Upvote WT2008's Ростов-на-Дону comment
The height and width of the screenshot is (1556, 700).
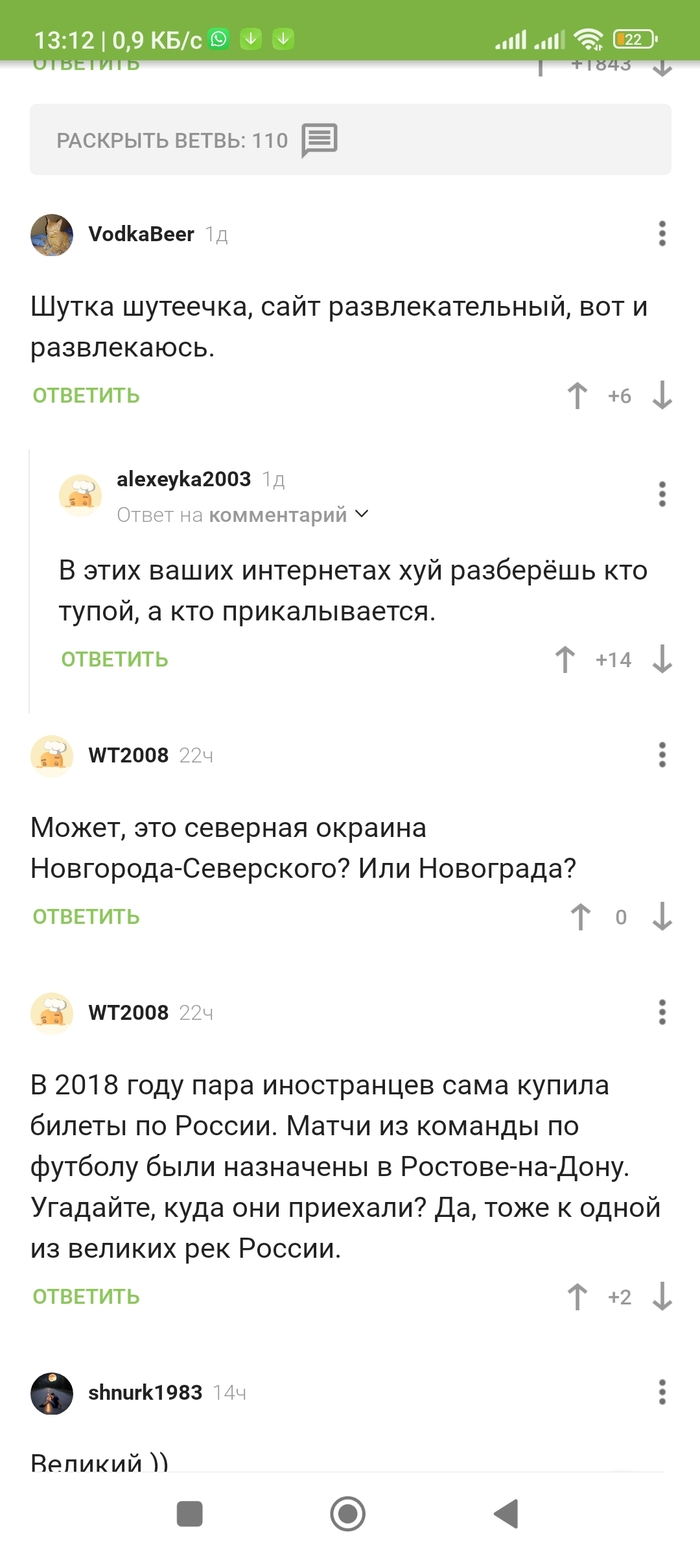click(577, 1297)
